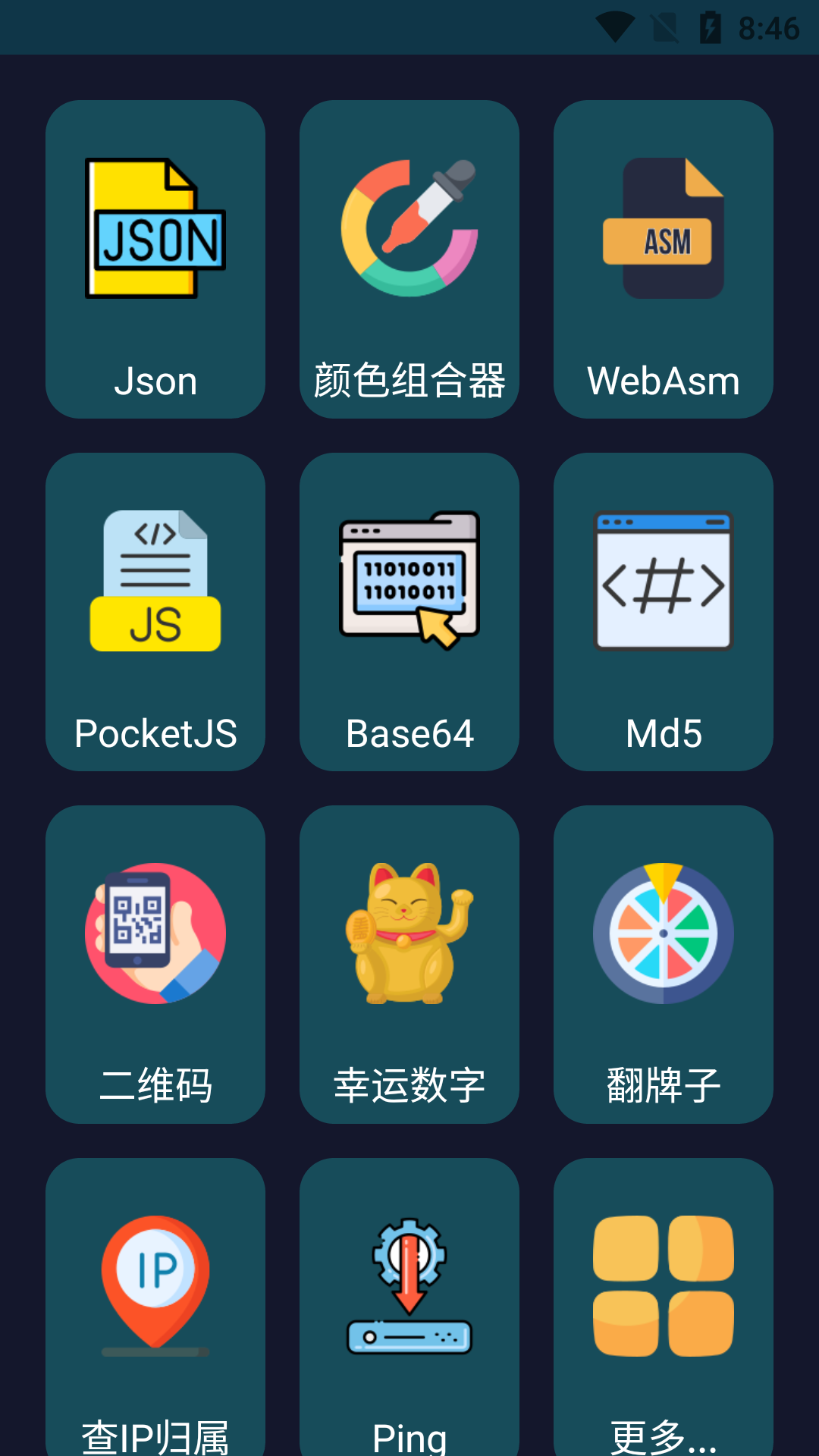819x1456 pixels.
Task: Tap the WebAsm label text
Action: pyautogui.click(x=663, y=381)
